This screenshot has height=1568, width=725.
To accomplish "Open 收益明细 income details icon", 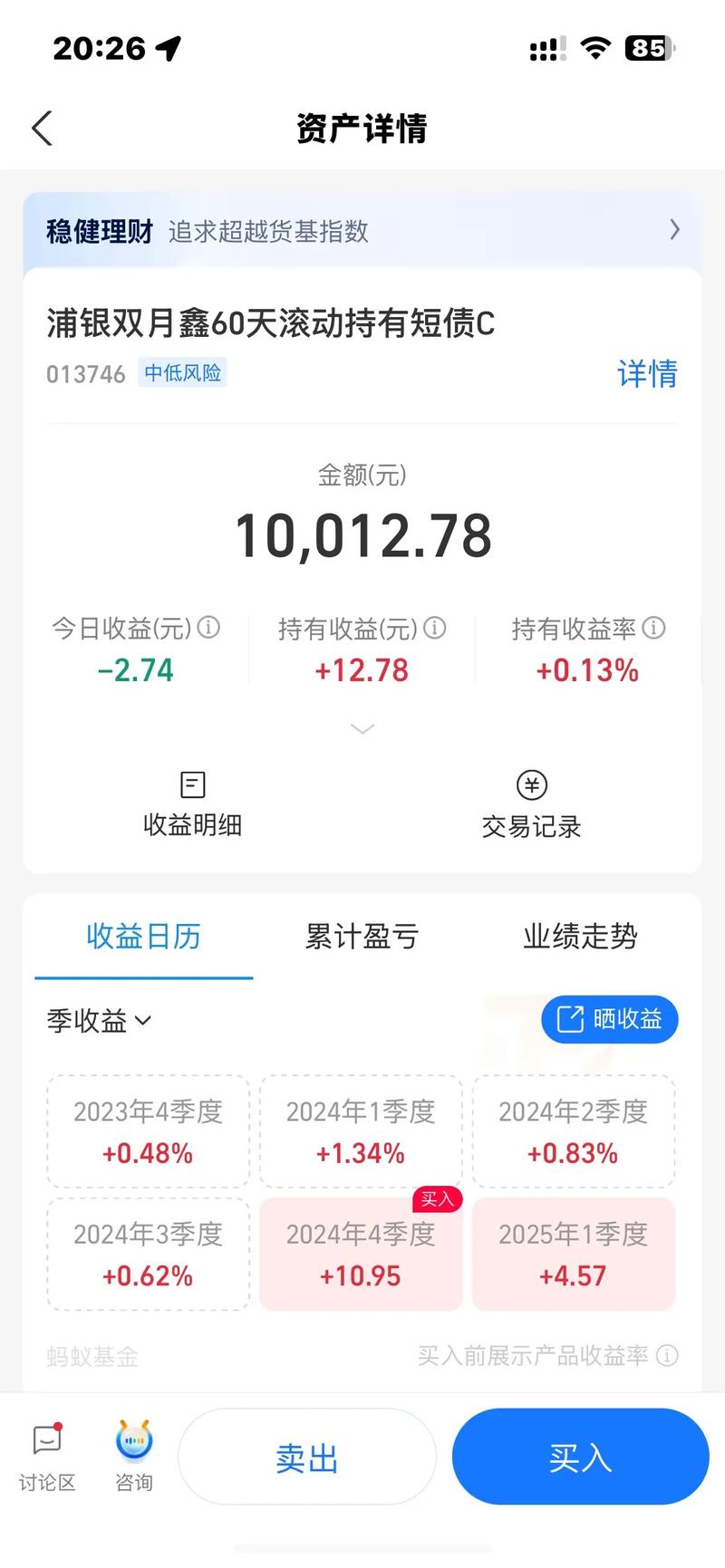I will tap(191, 802).
